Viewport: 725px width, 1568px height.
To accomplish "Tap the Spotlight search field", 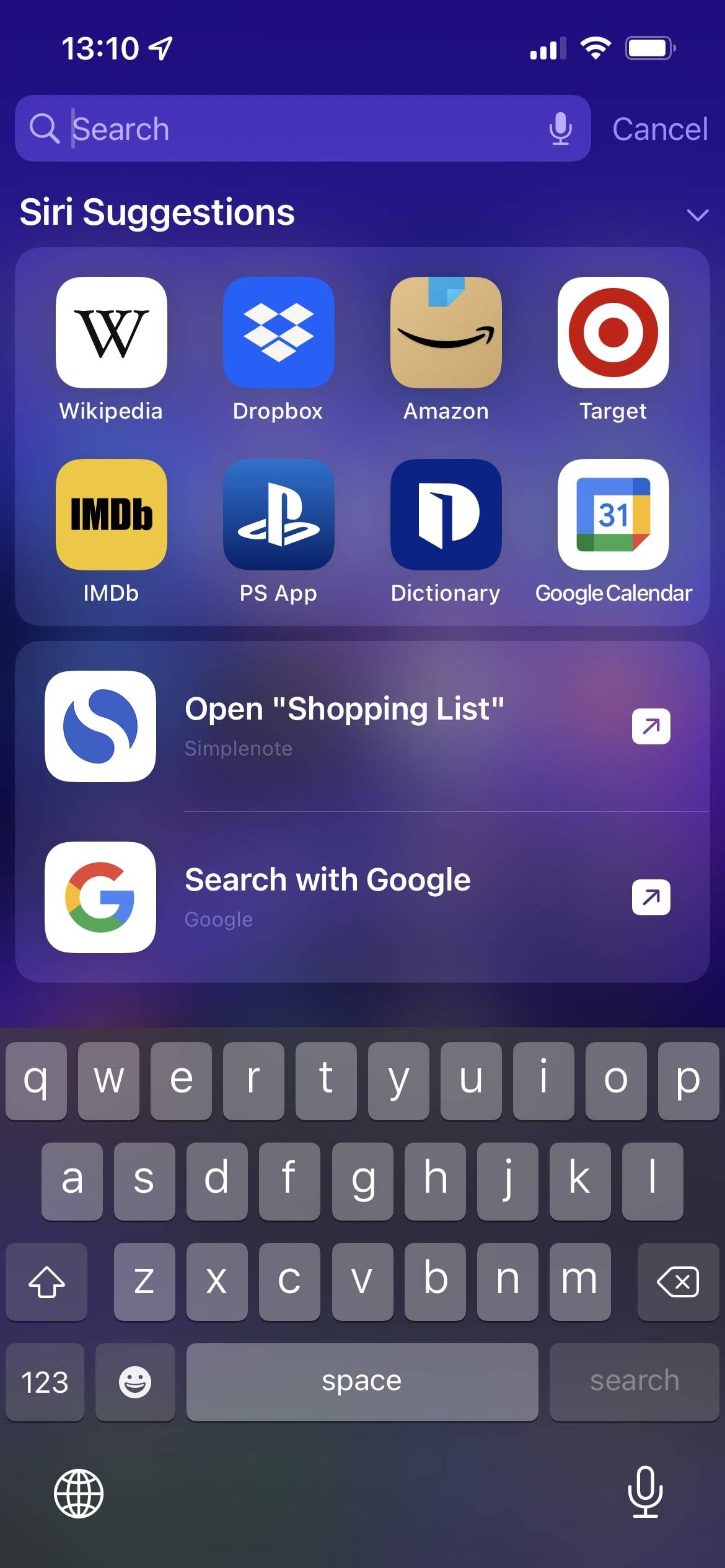I will coord(297,129).
